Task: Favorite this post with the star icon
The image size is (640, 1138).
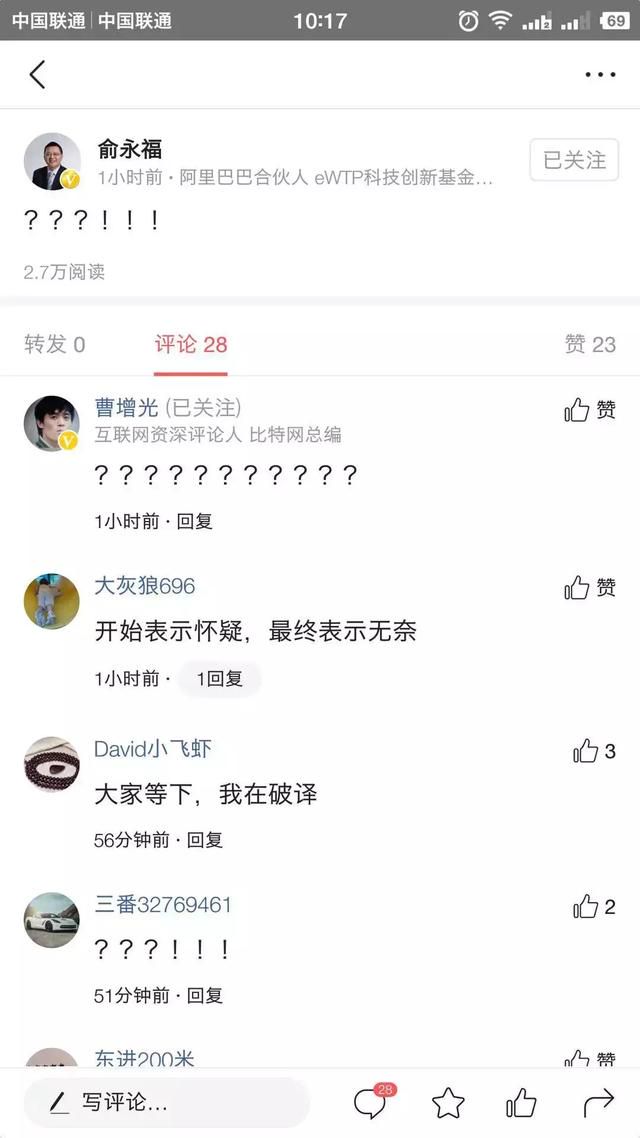Action: pyautogui.click(x=448, y=1104)
